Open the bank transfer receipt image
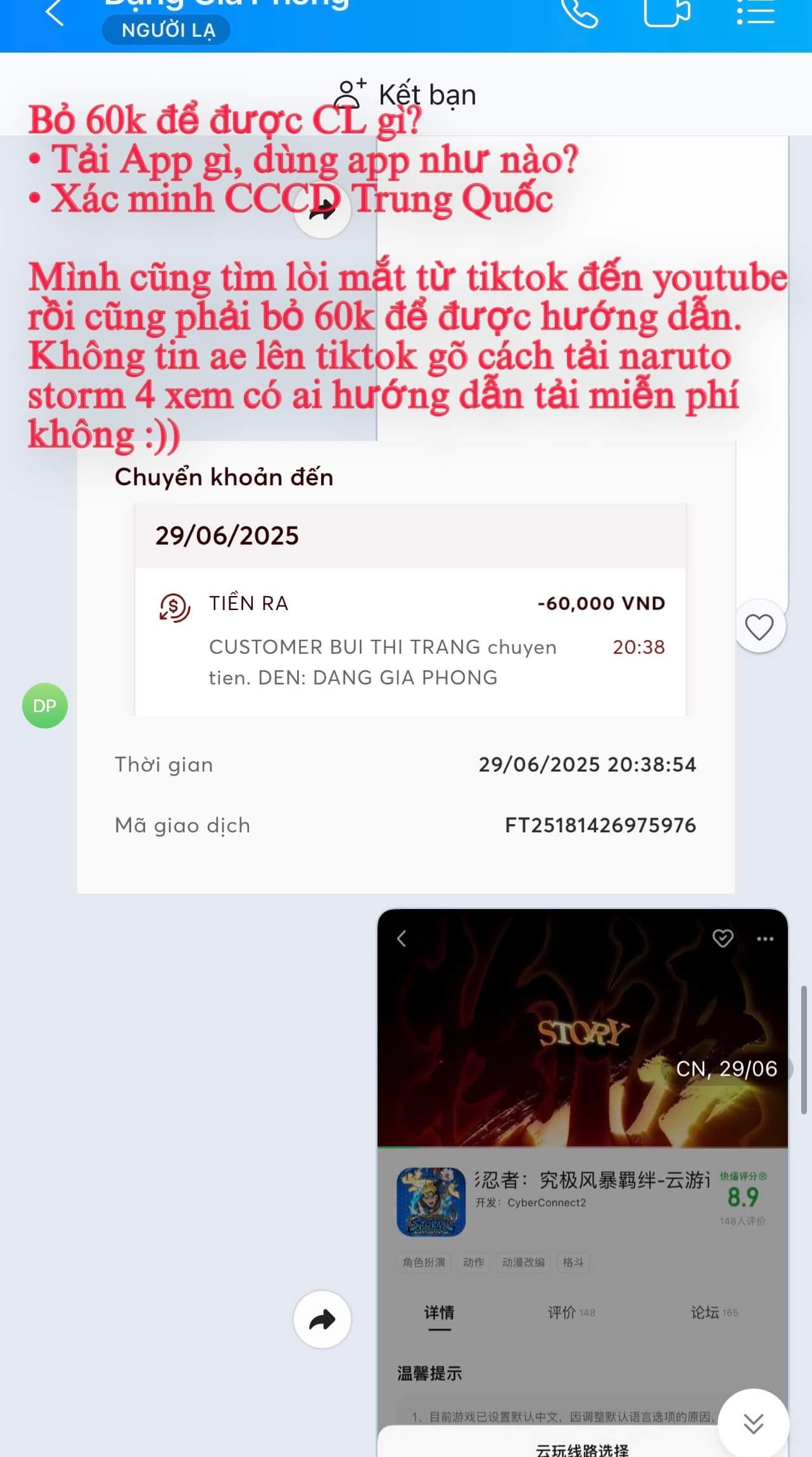Screen dimensions: 812x1457 coord(405,665)
